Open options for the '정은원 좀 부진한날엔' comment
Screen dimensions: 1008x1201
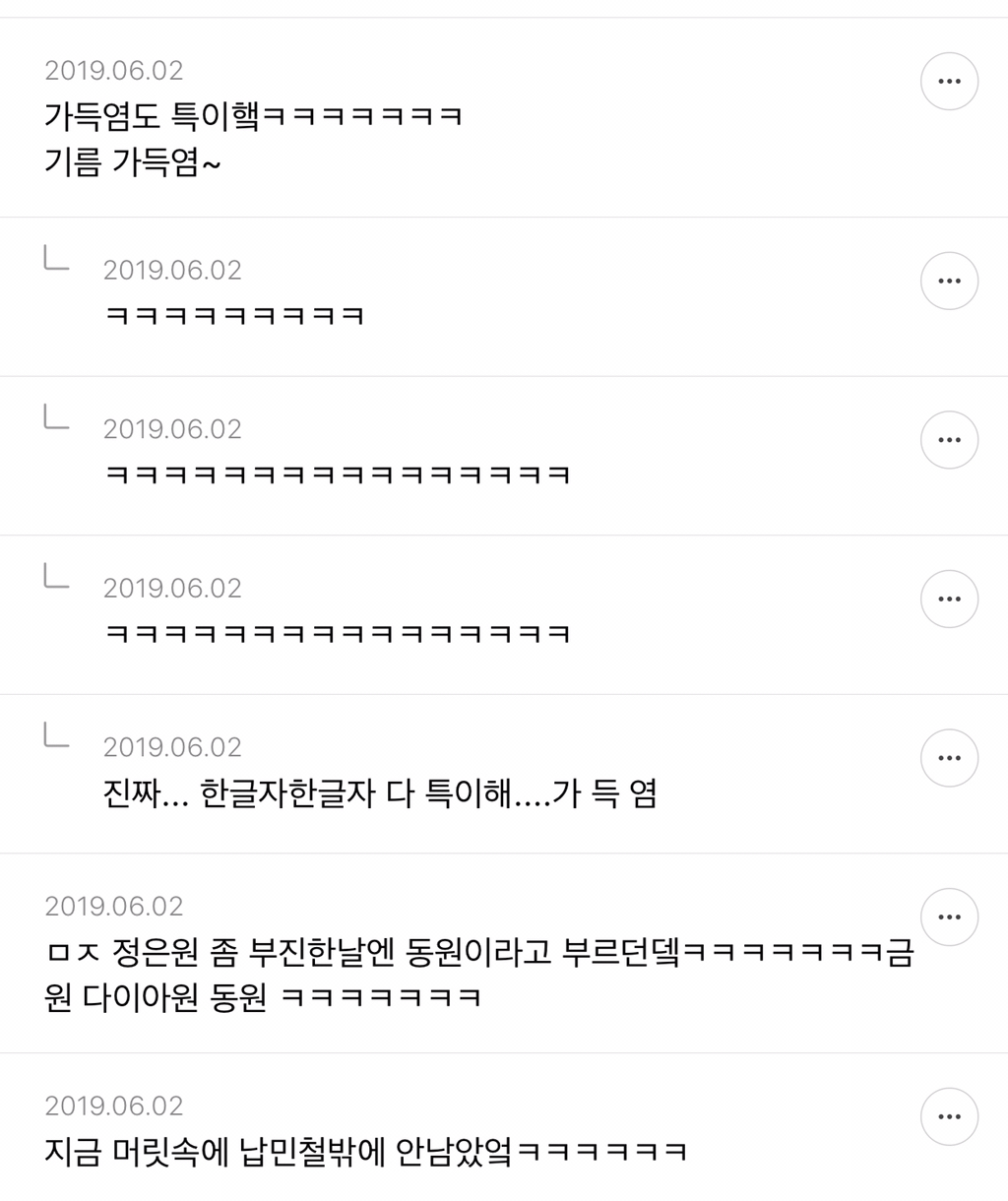point(949,917)
